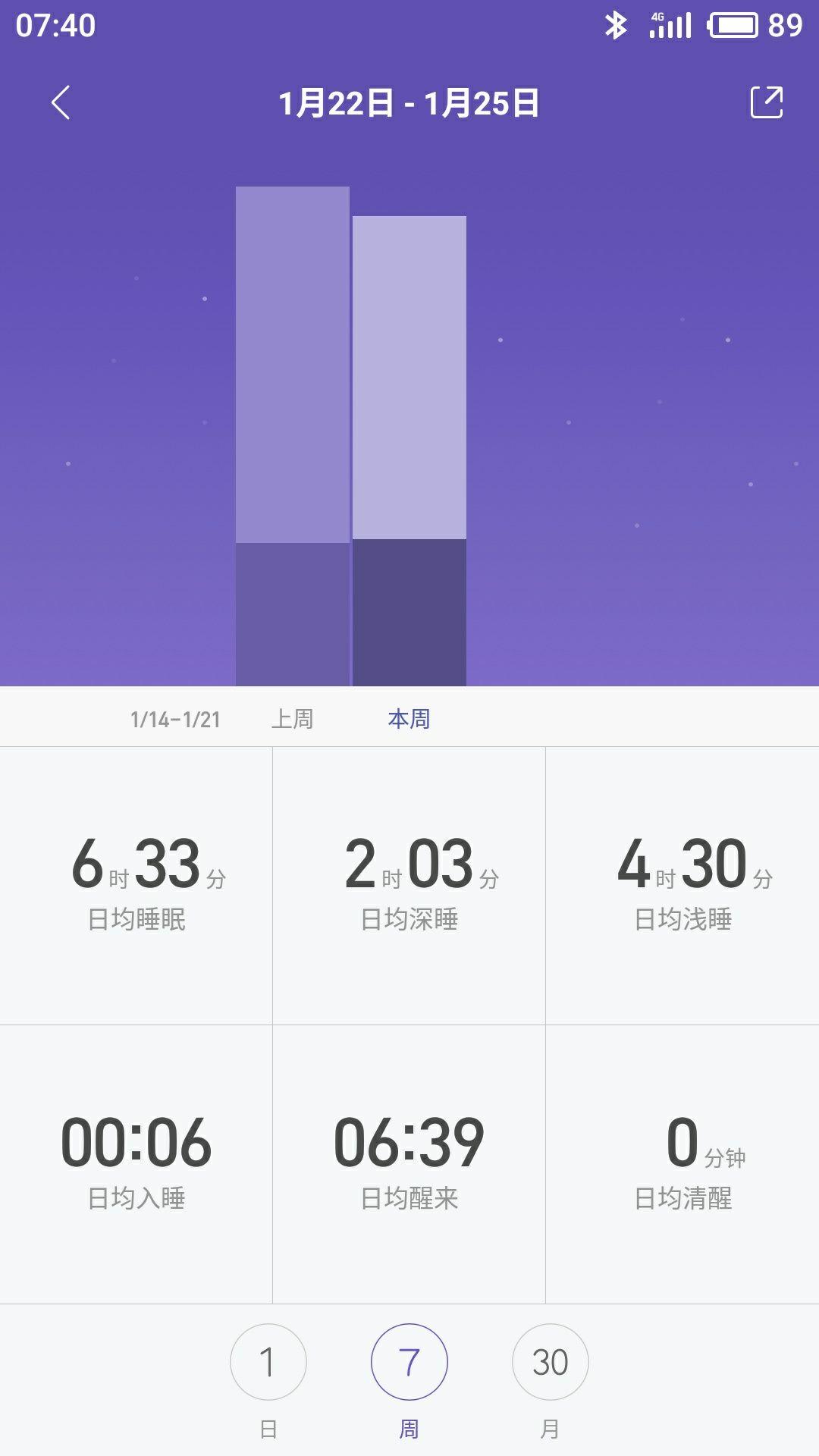Share the weekly sleep report
The image size is (819, 1456).
[766, 102]
